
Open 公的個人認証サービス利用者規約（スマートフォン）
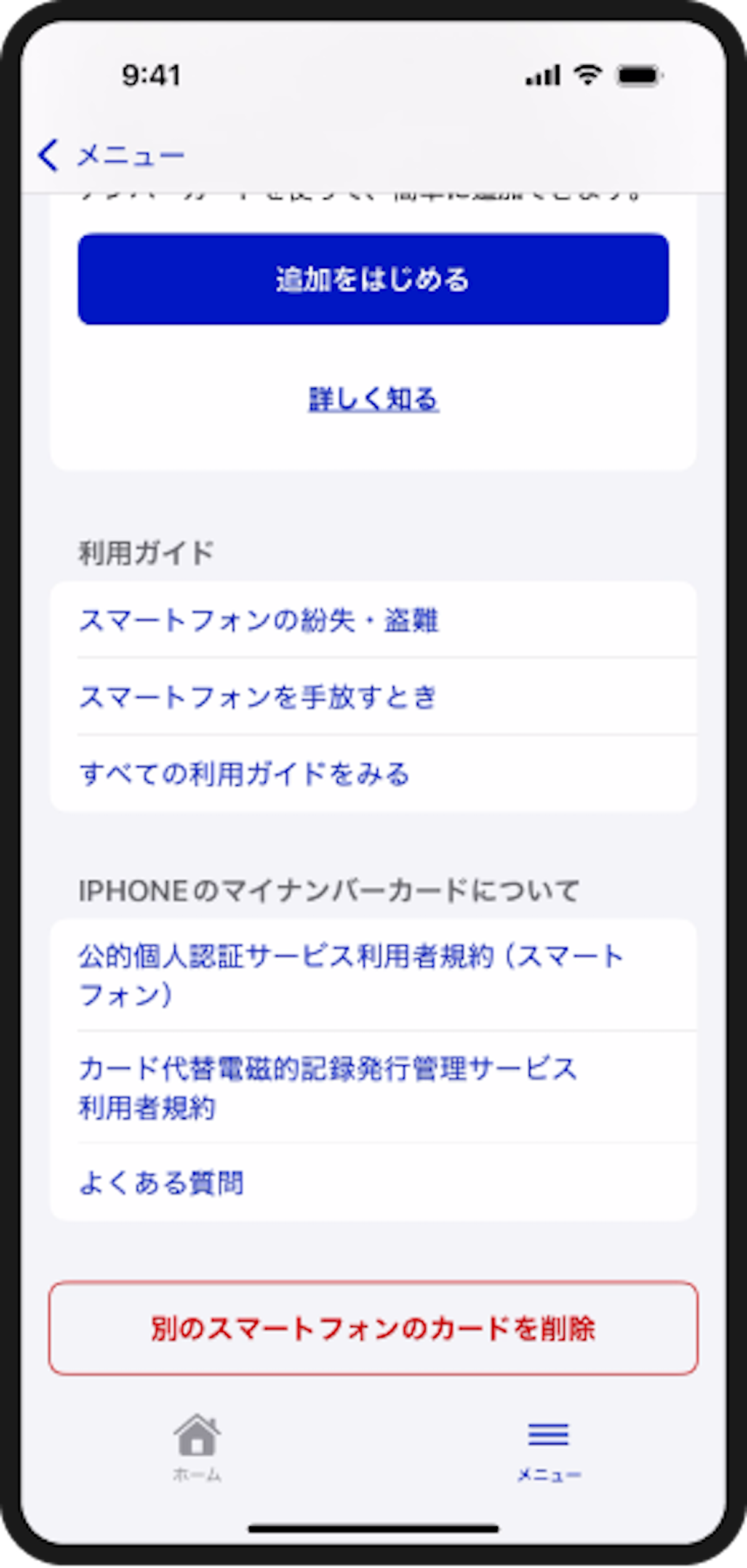tap(374, 975)
